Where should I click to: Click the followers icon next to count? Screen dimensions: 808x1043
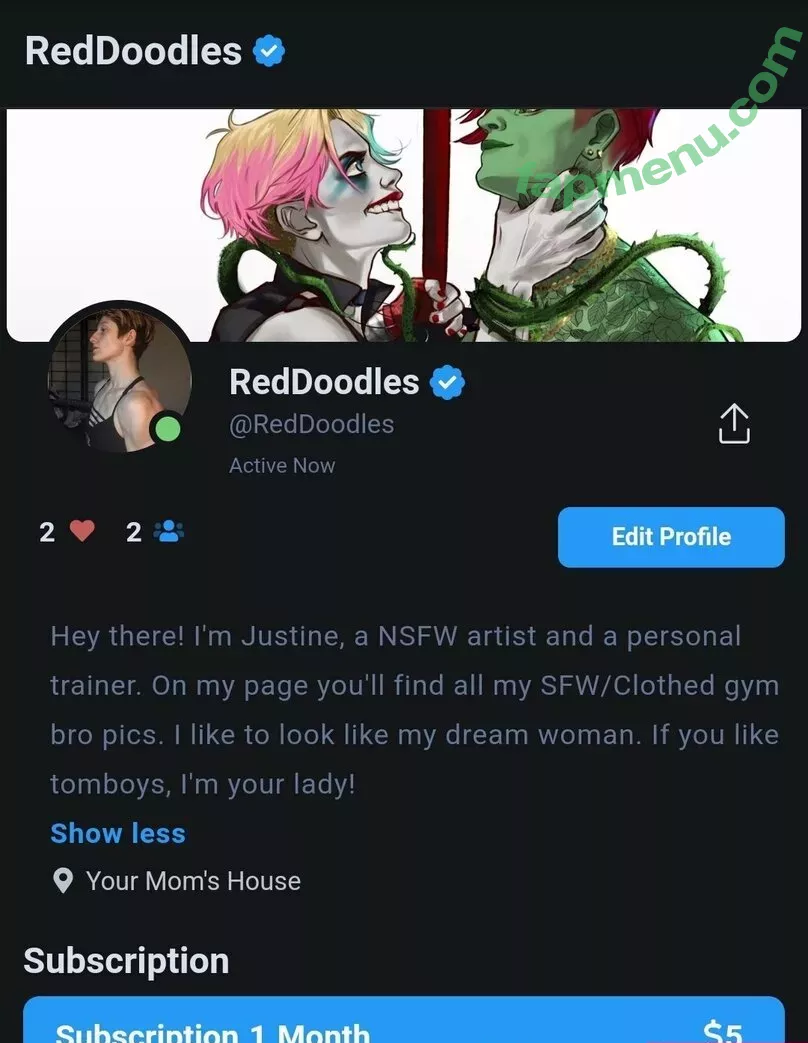[x=168, y=531]
